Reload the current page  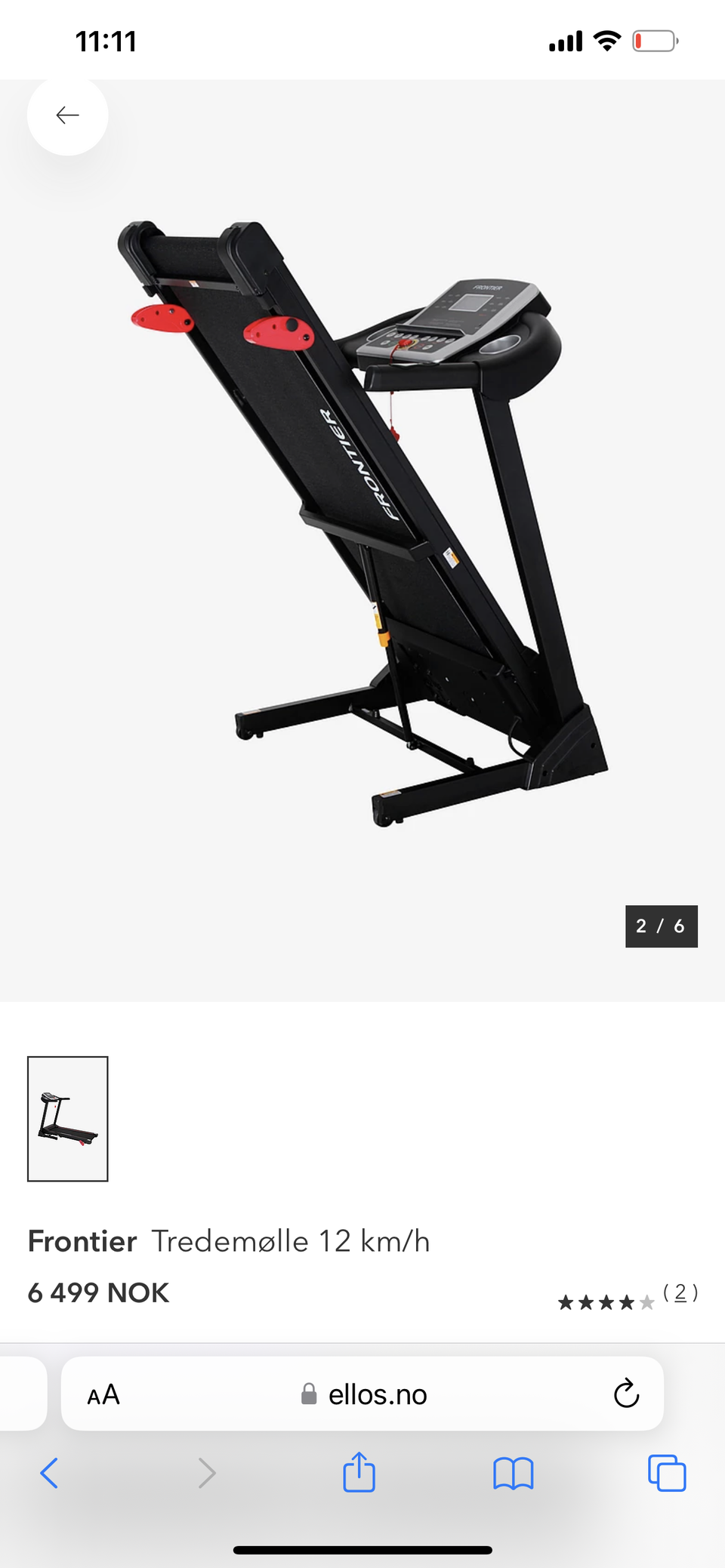click(x=626, y=1394)
